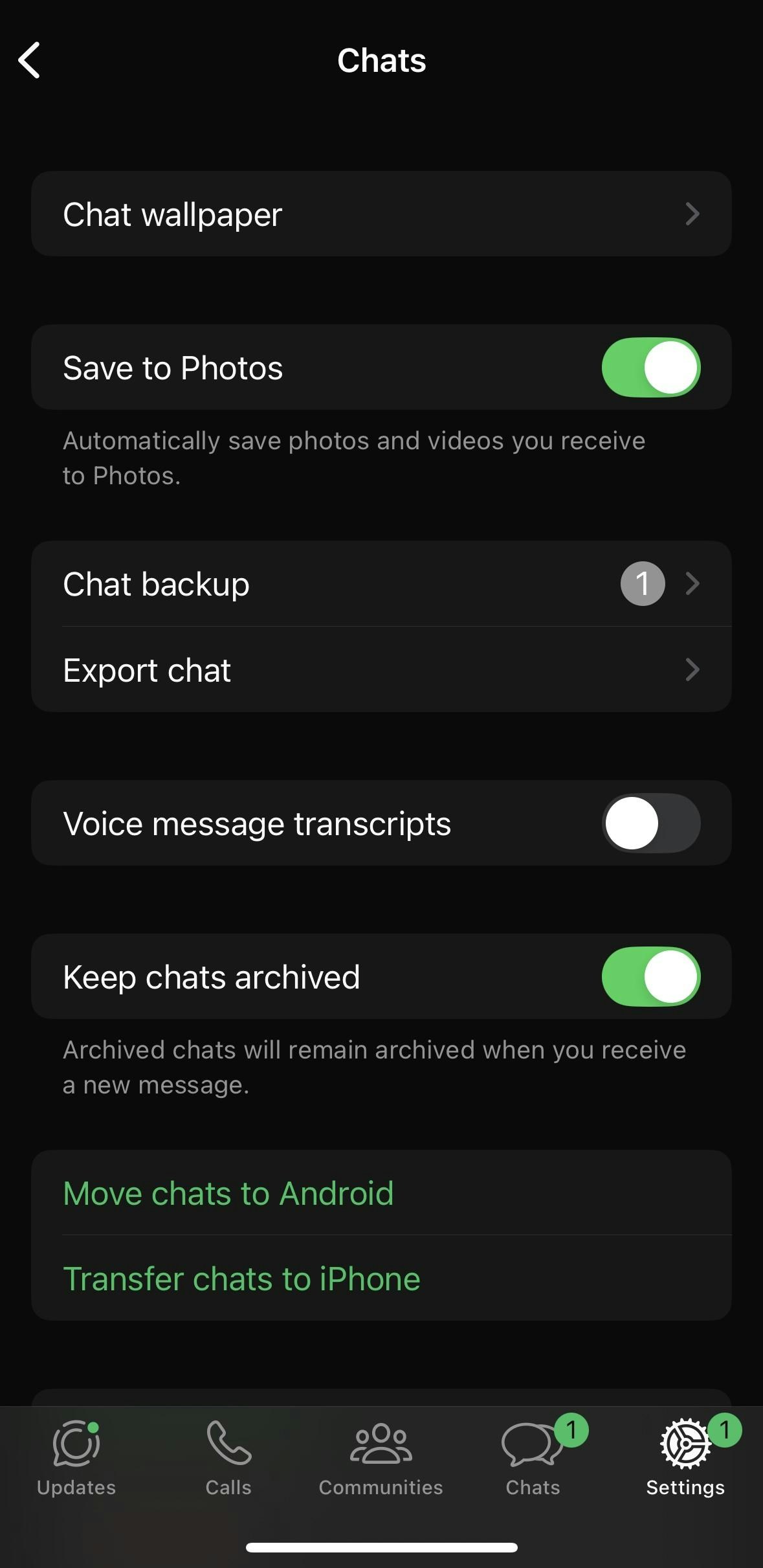Turn off Keep chats archived

click(x=650, y=977)
